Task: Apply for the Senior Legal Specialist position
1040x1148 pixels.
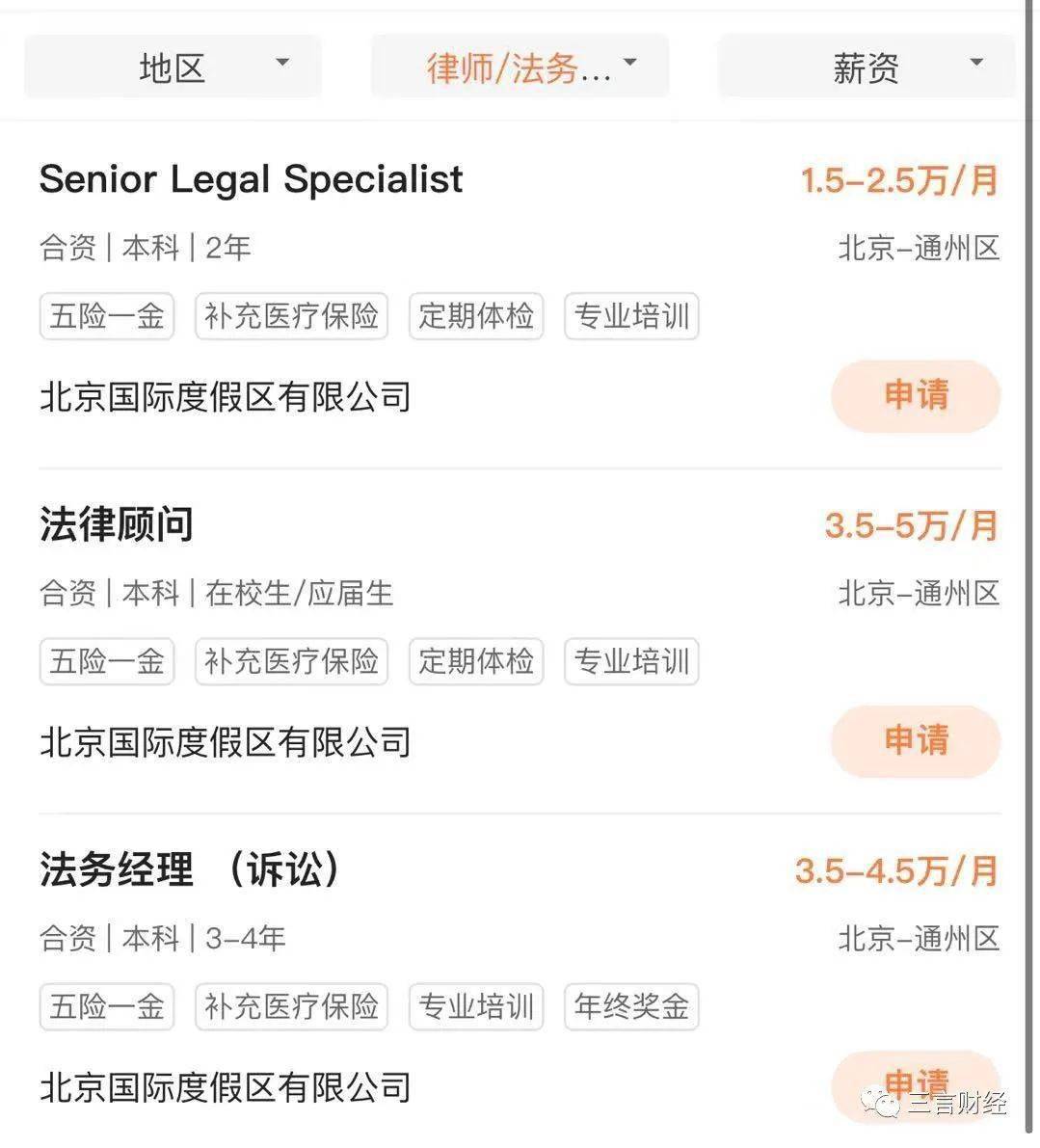Action: [916, 395]
